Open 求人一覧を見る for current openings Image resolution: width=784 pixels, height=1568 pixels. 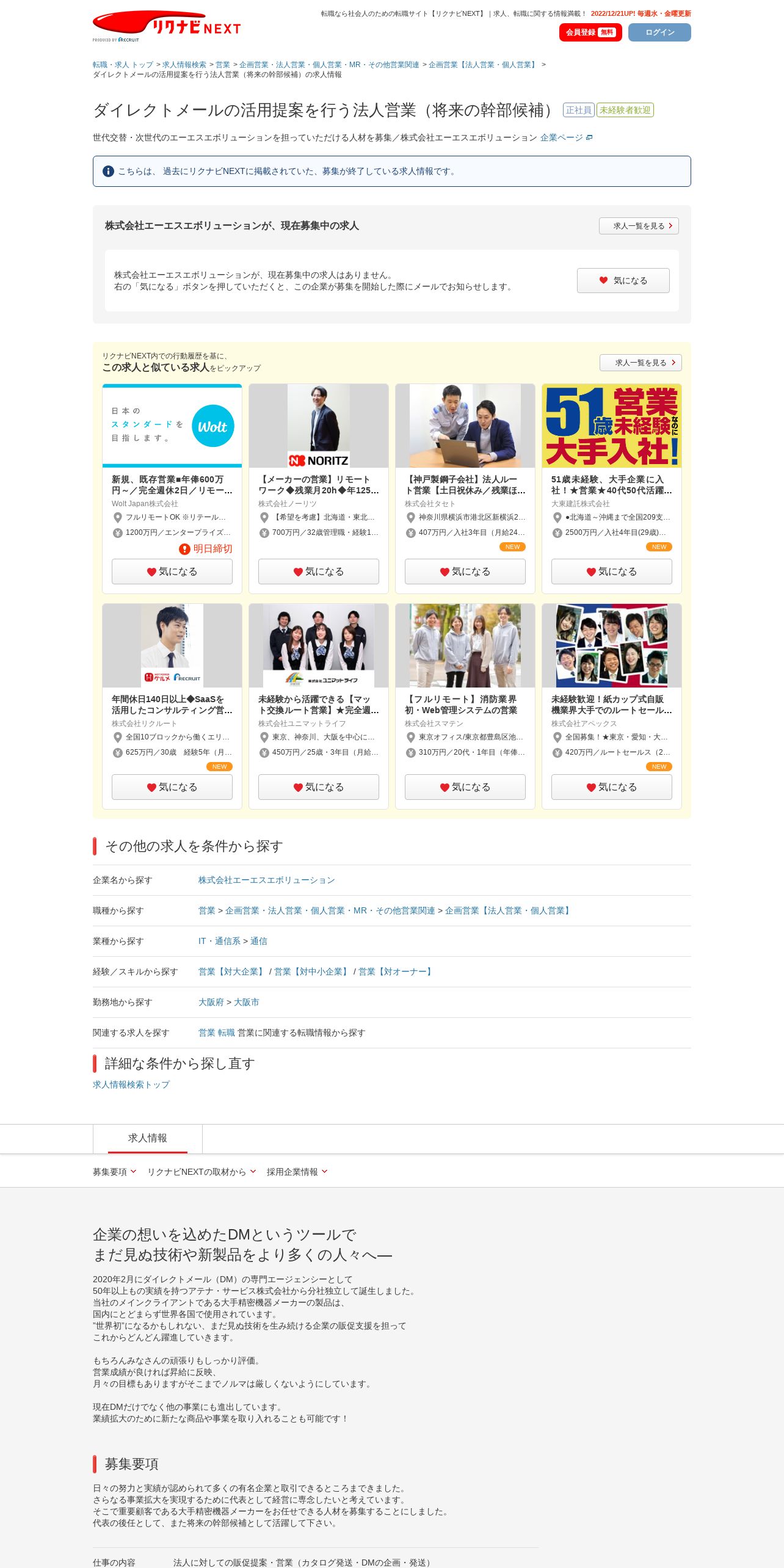tap(639, 226)
